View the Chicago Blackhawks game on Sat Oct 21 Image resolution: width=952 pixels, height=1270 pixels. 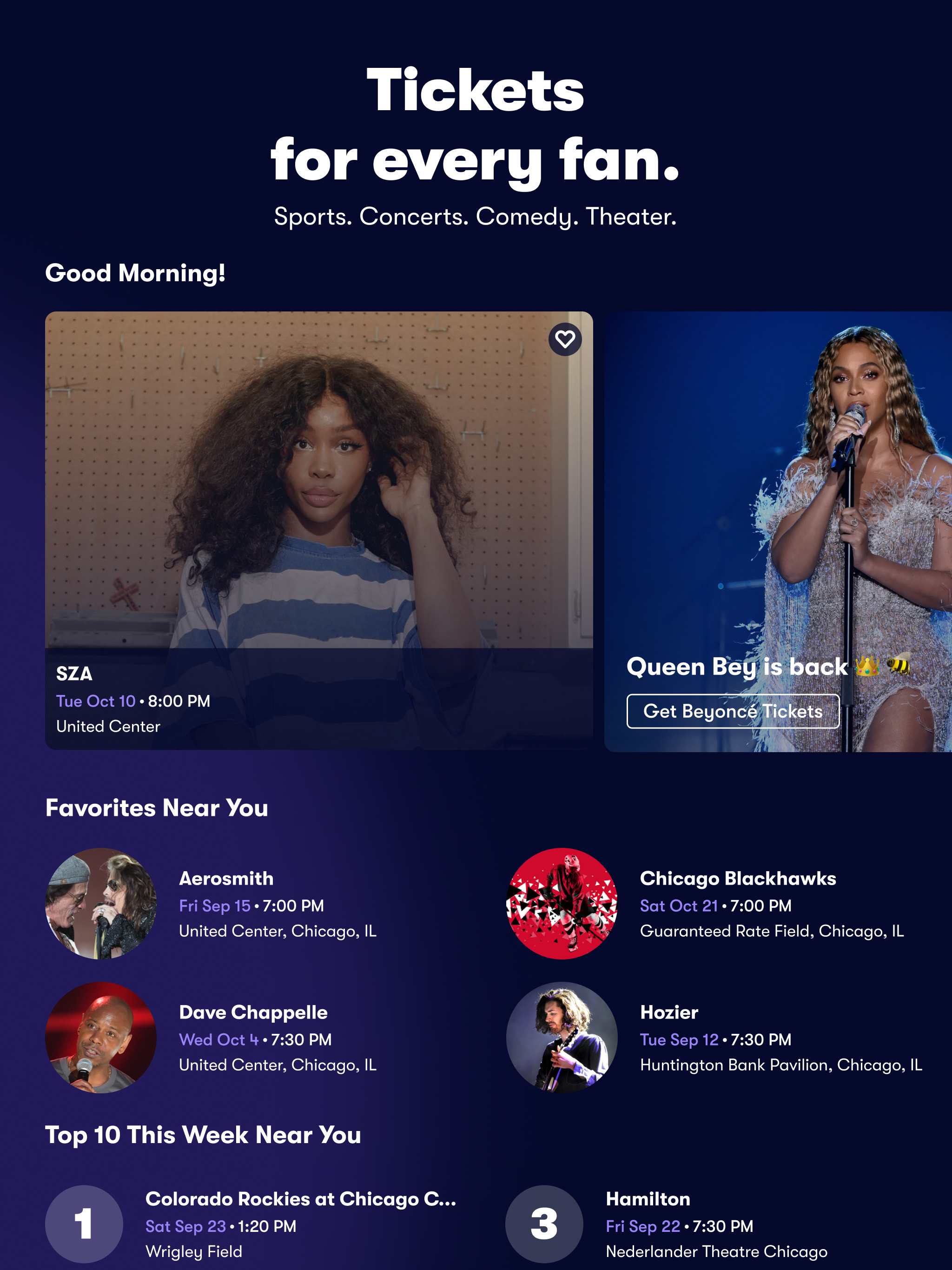738,904
